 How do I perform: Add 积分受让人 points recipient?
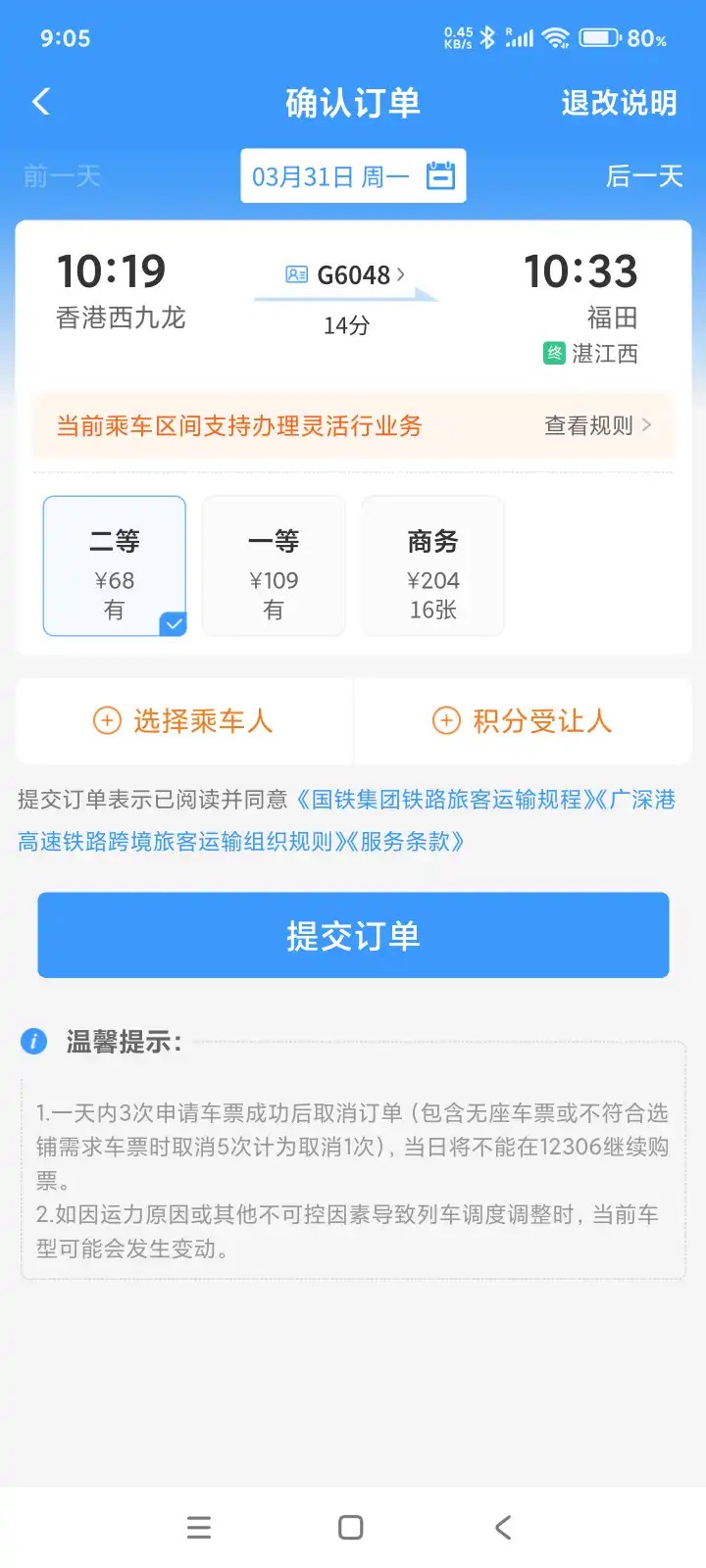[523, 721]
